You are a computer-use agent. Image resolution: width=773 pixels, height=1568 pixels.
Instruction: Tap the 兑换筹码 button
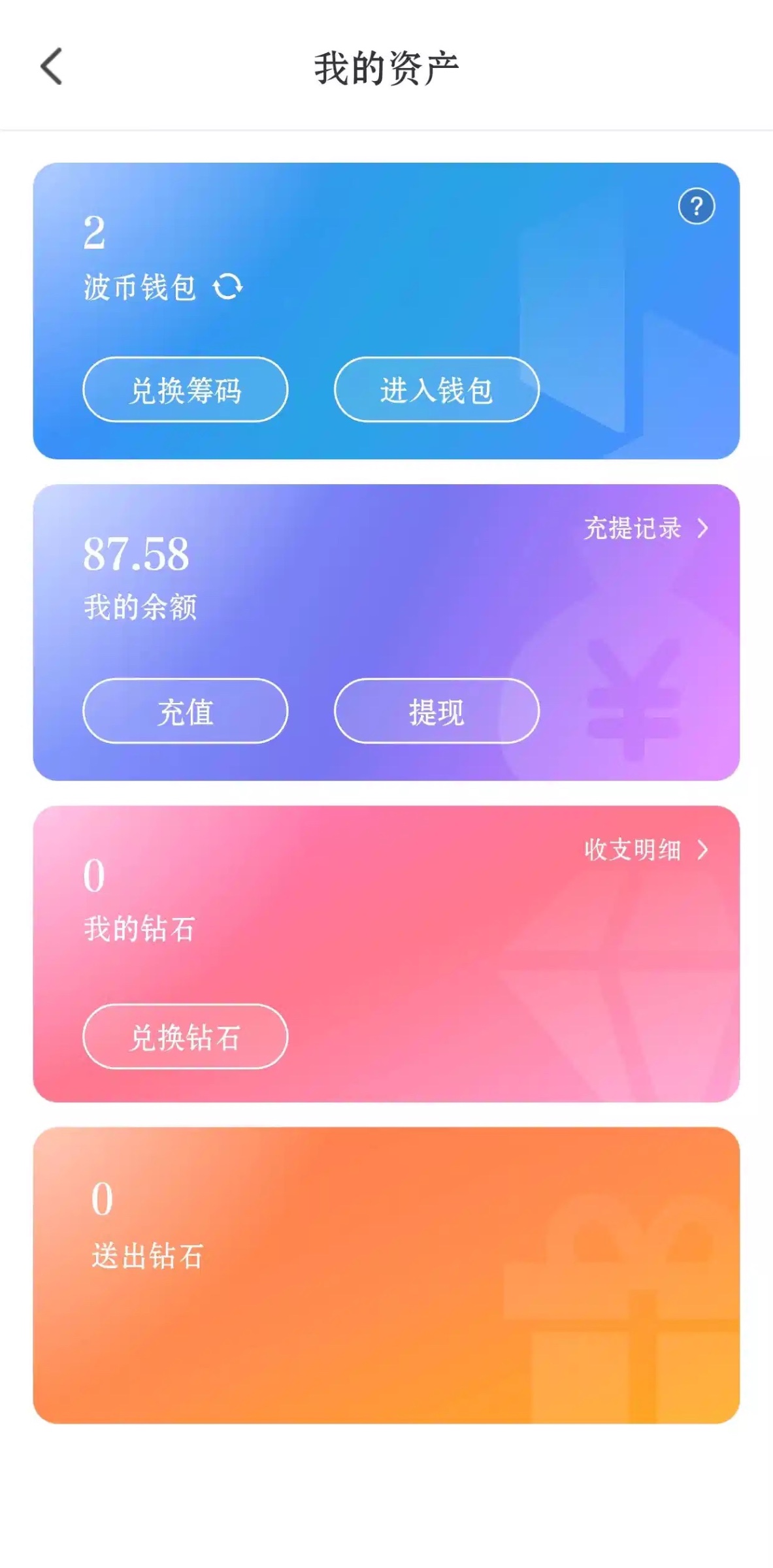[x=185, y=390]
